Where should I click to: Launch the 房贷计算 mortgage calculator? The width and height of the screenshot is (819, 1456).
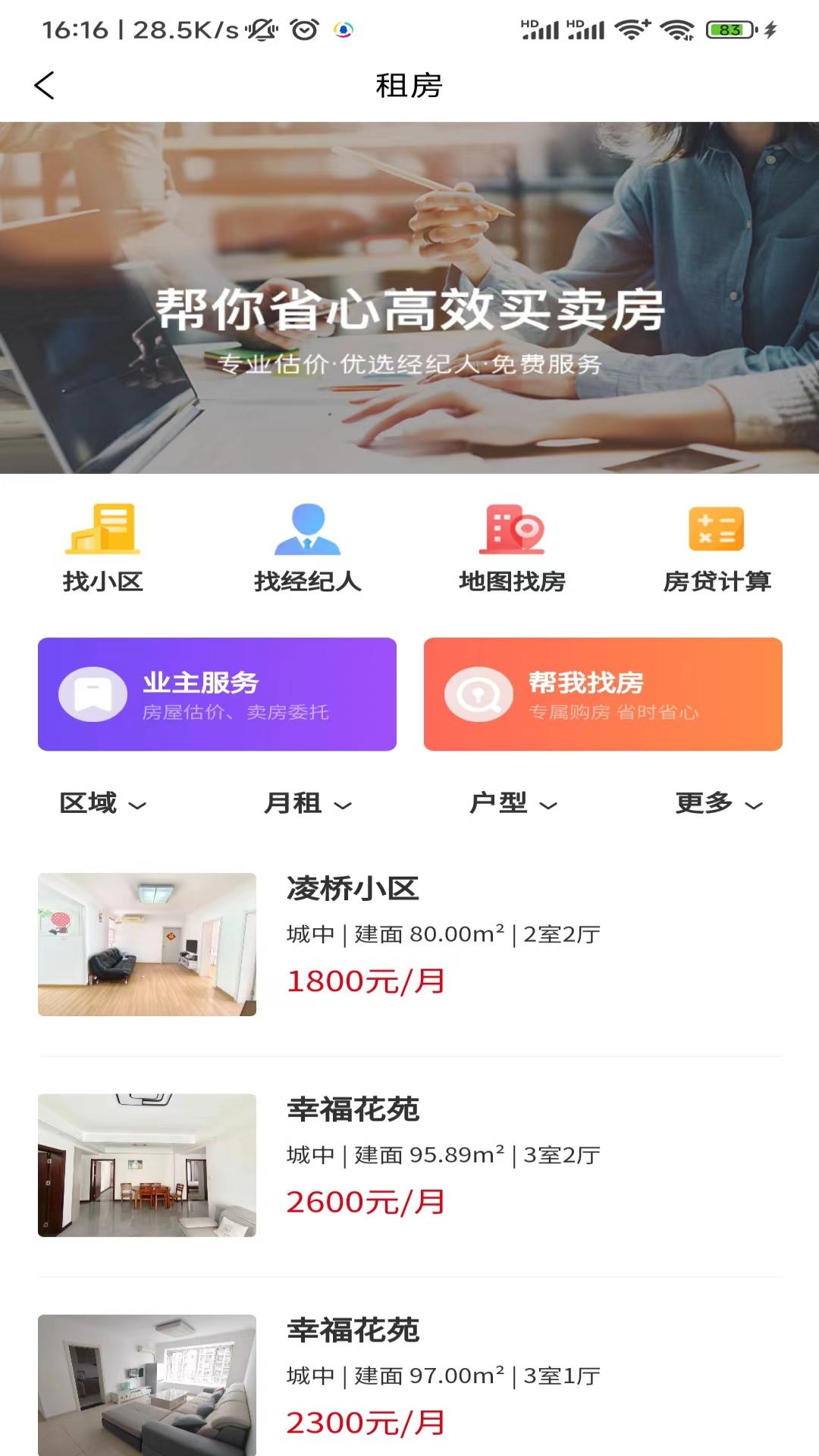tap(717, 548)
